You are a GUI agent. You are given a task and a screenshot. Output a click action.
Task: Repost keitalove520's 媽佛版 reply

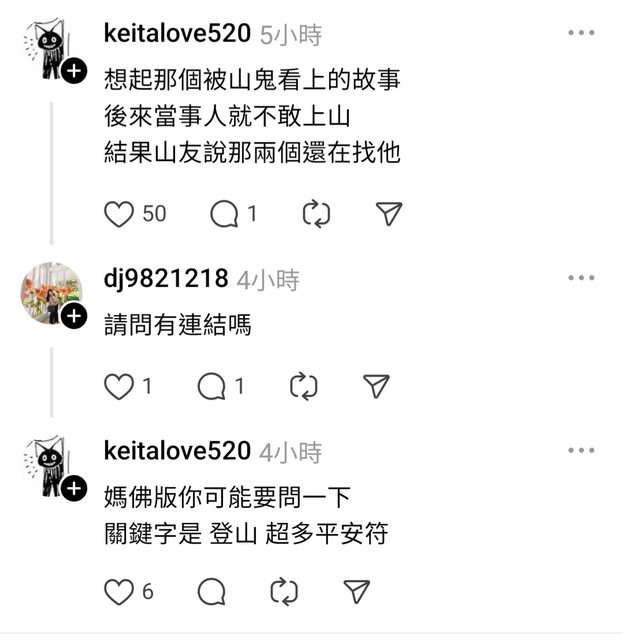[285, 591]
